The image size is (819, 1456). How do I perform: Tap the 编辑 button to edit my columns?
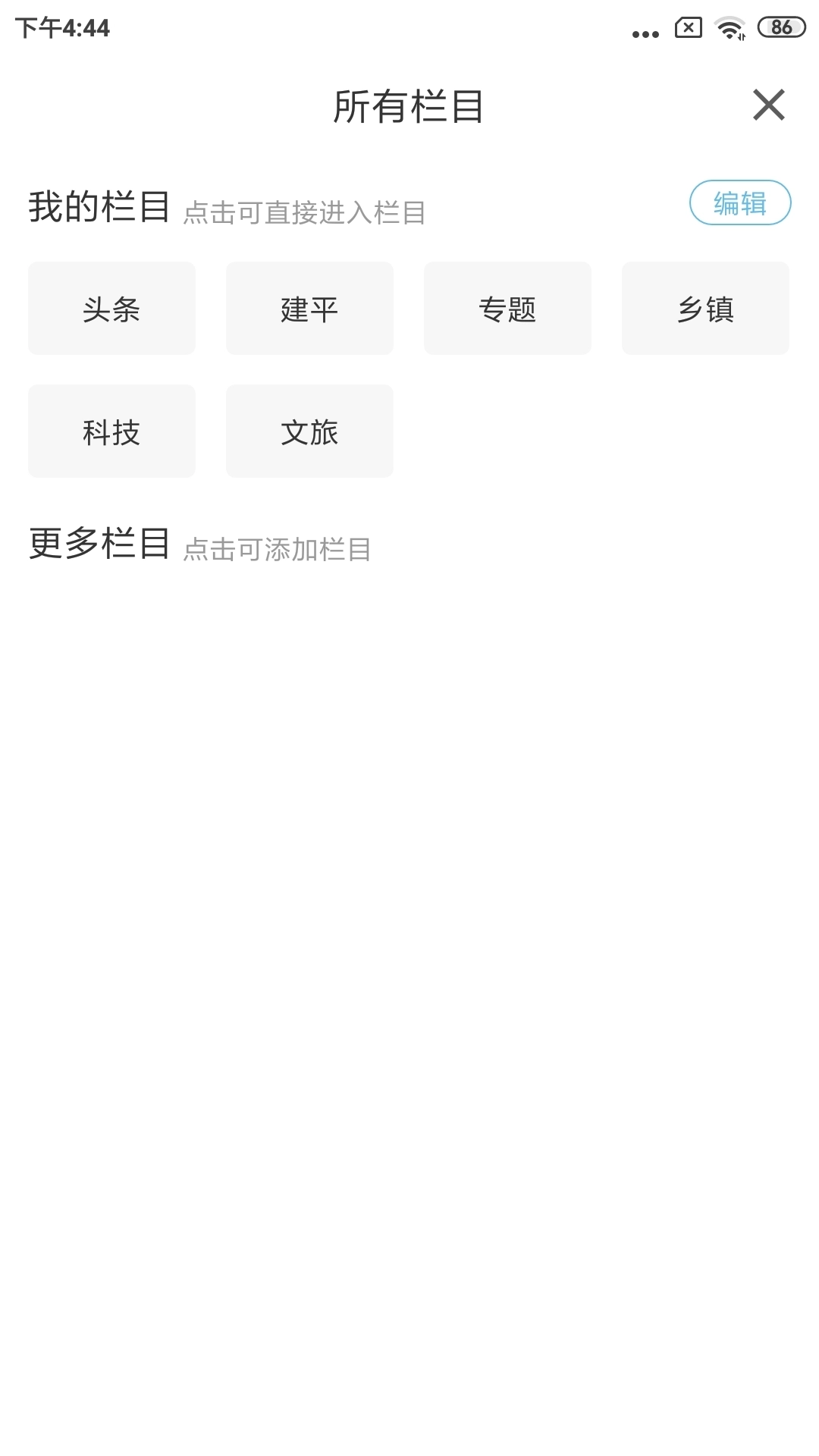pos(739,202)
